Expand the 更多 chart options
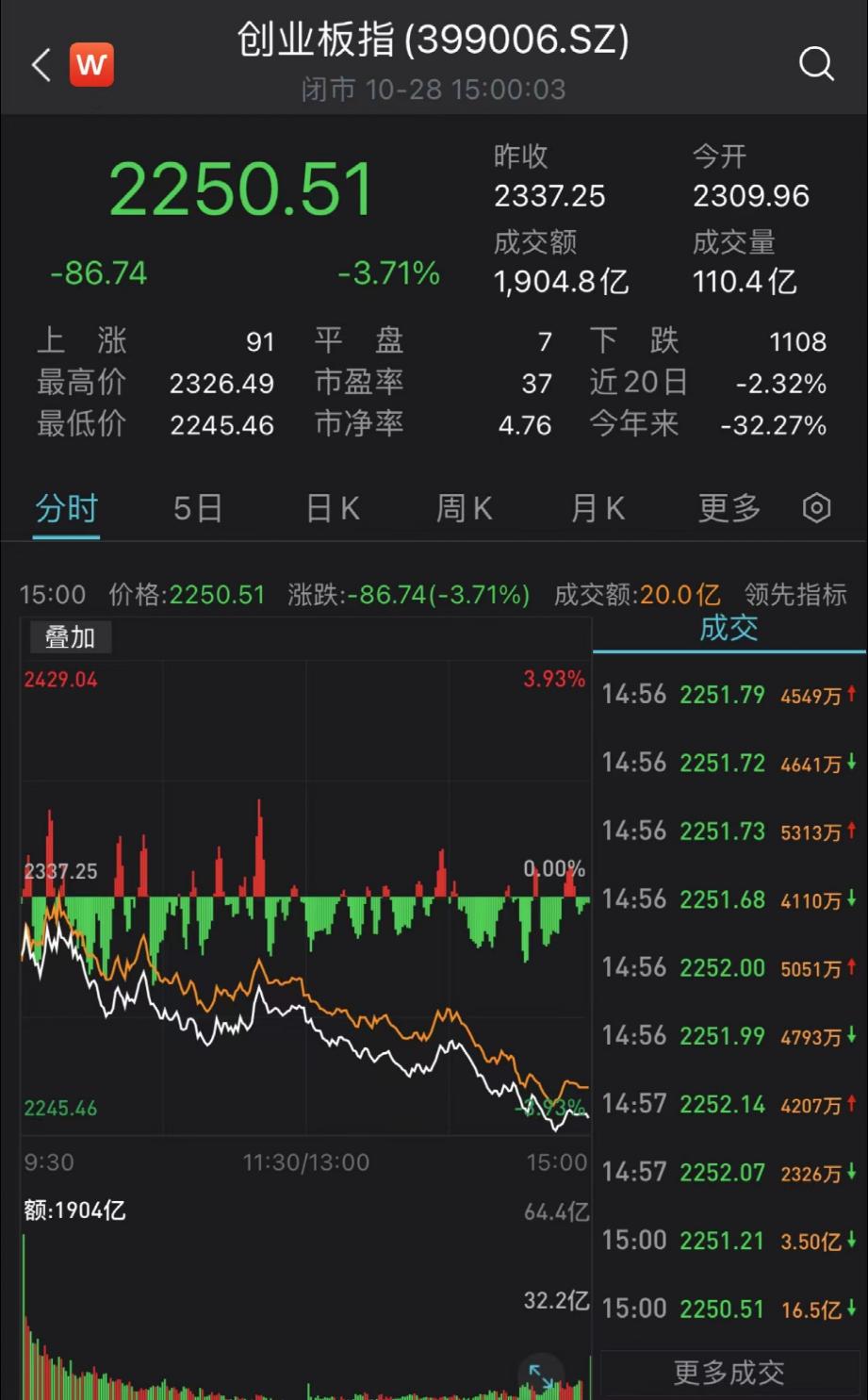Viewport: 868px width, 1400px height. [729, 509]
